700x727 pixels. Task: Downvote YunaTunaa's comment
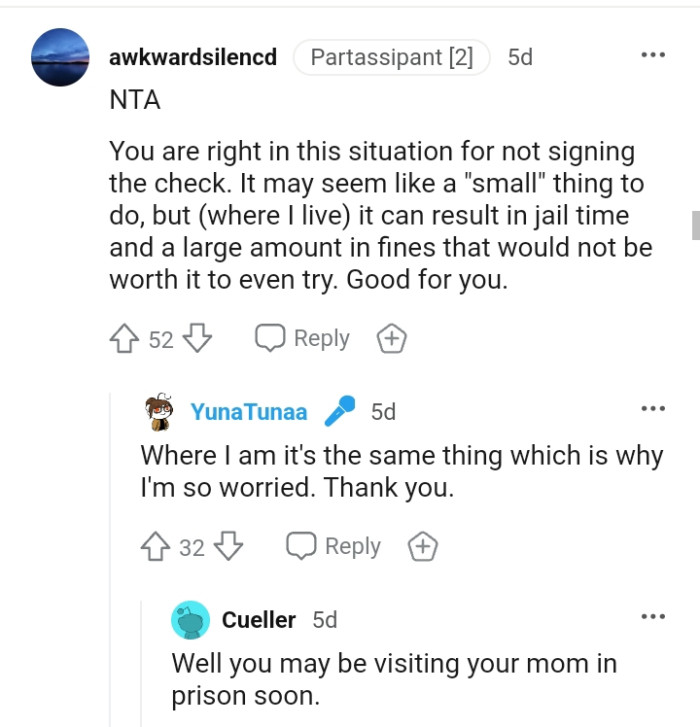(x=229, y=547)
